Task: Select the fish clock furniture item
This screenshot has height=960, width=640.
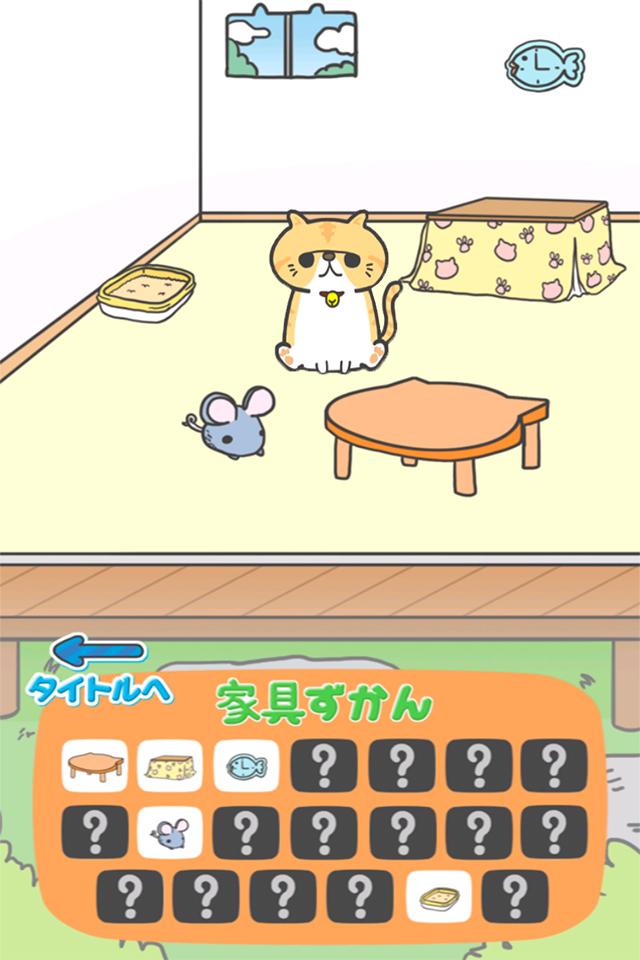Action: point(246,766)
